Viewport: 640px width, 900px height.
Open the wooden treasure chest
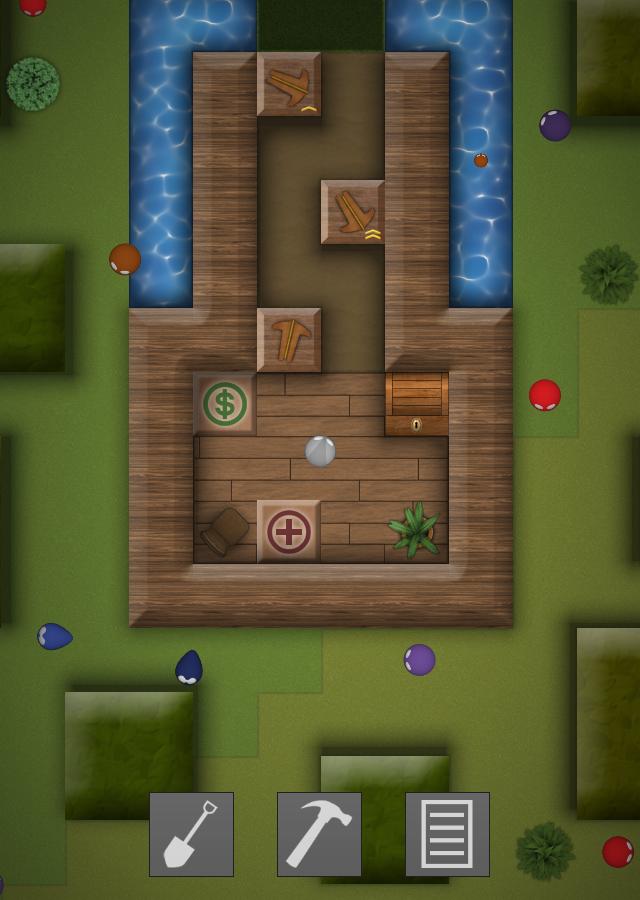pos(416,404)
